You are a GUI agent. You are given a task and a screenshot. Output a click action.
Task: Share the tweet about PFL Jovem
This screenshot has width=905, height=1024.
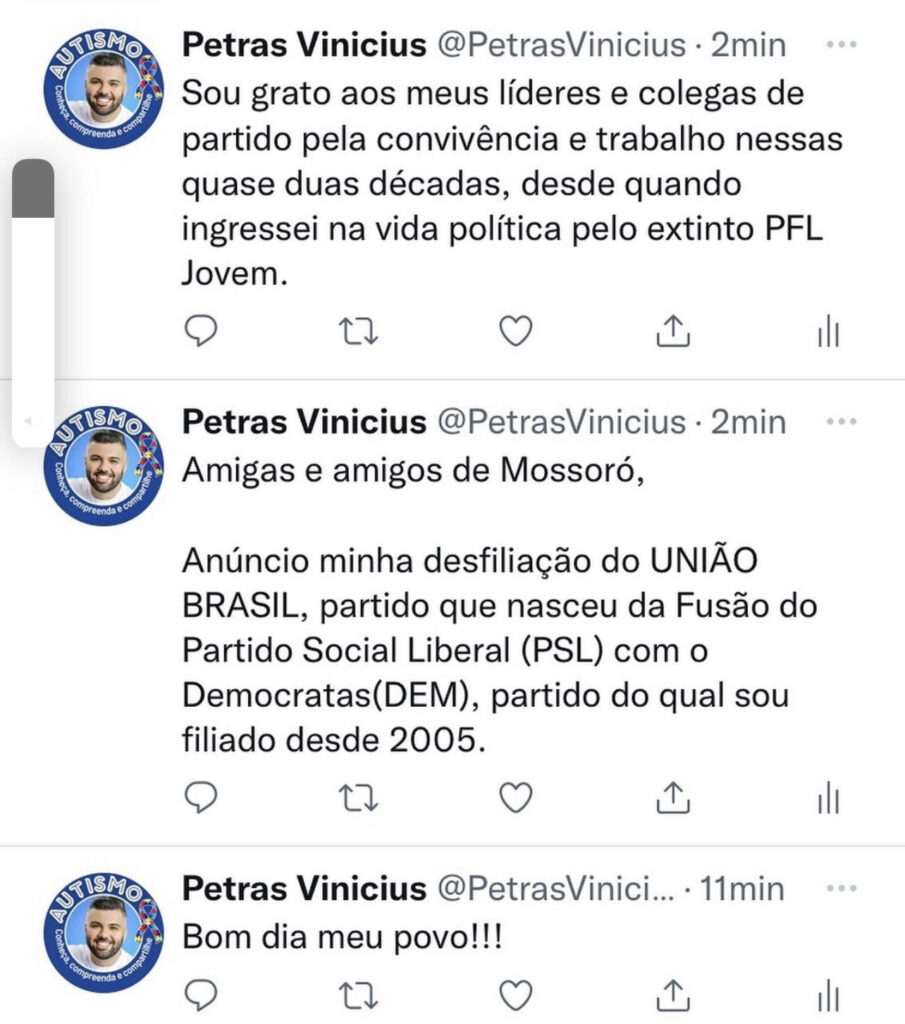pos(673,331)
